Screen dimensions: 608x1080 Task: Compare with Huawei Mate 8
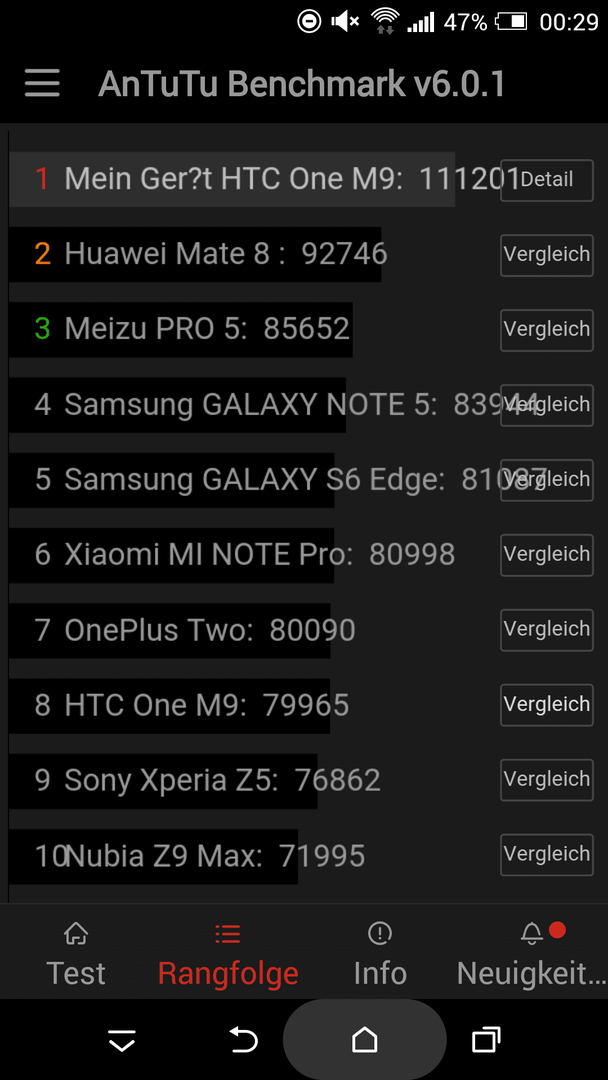[x=547, y=255]
